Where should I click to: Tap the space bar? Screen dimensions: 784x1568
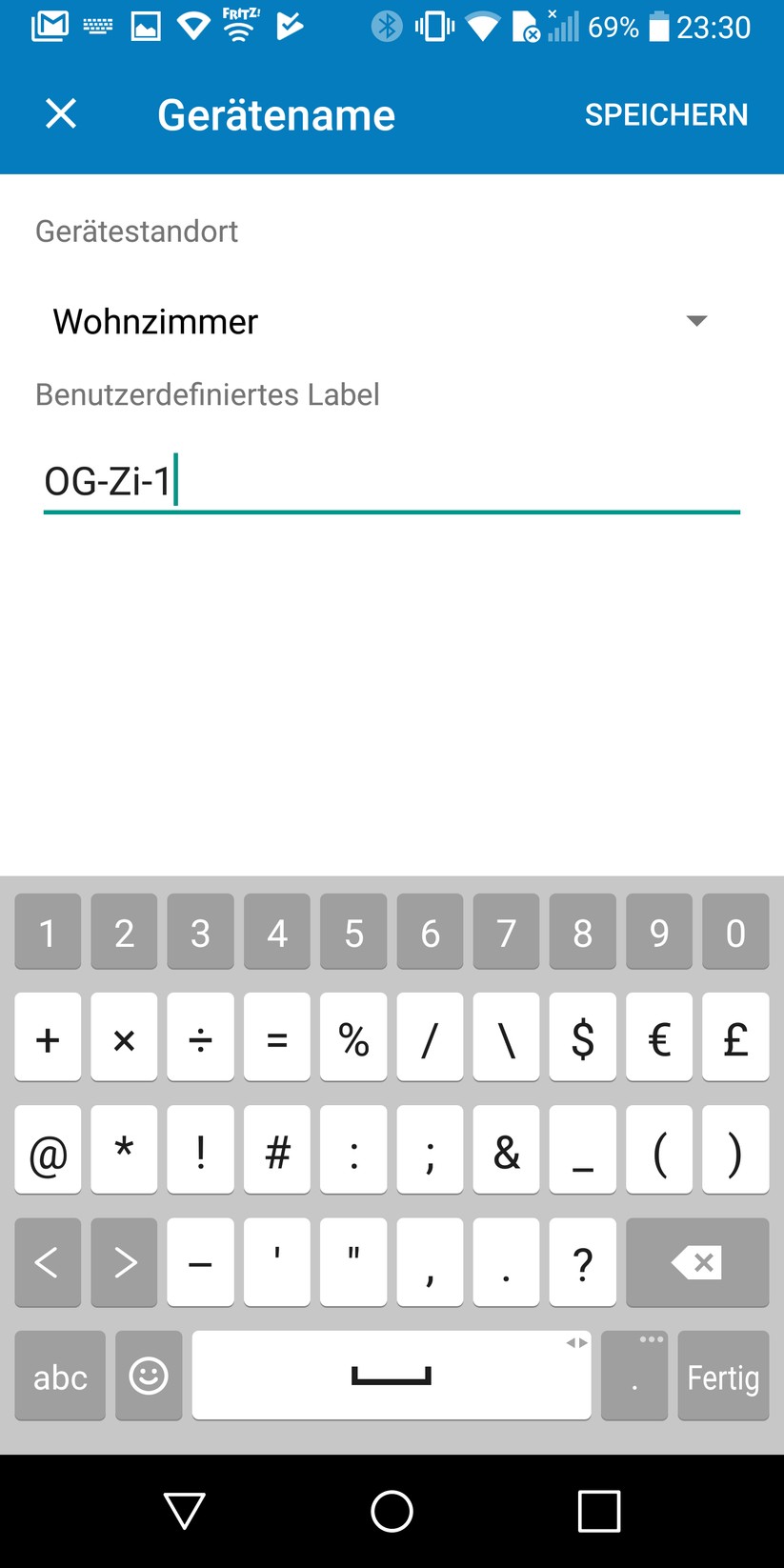point(391,1376)
